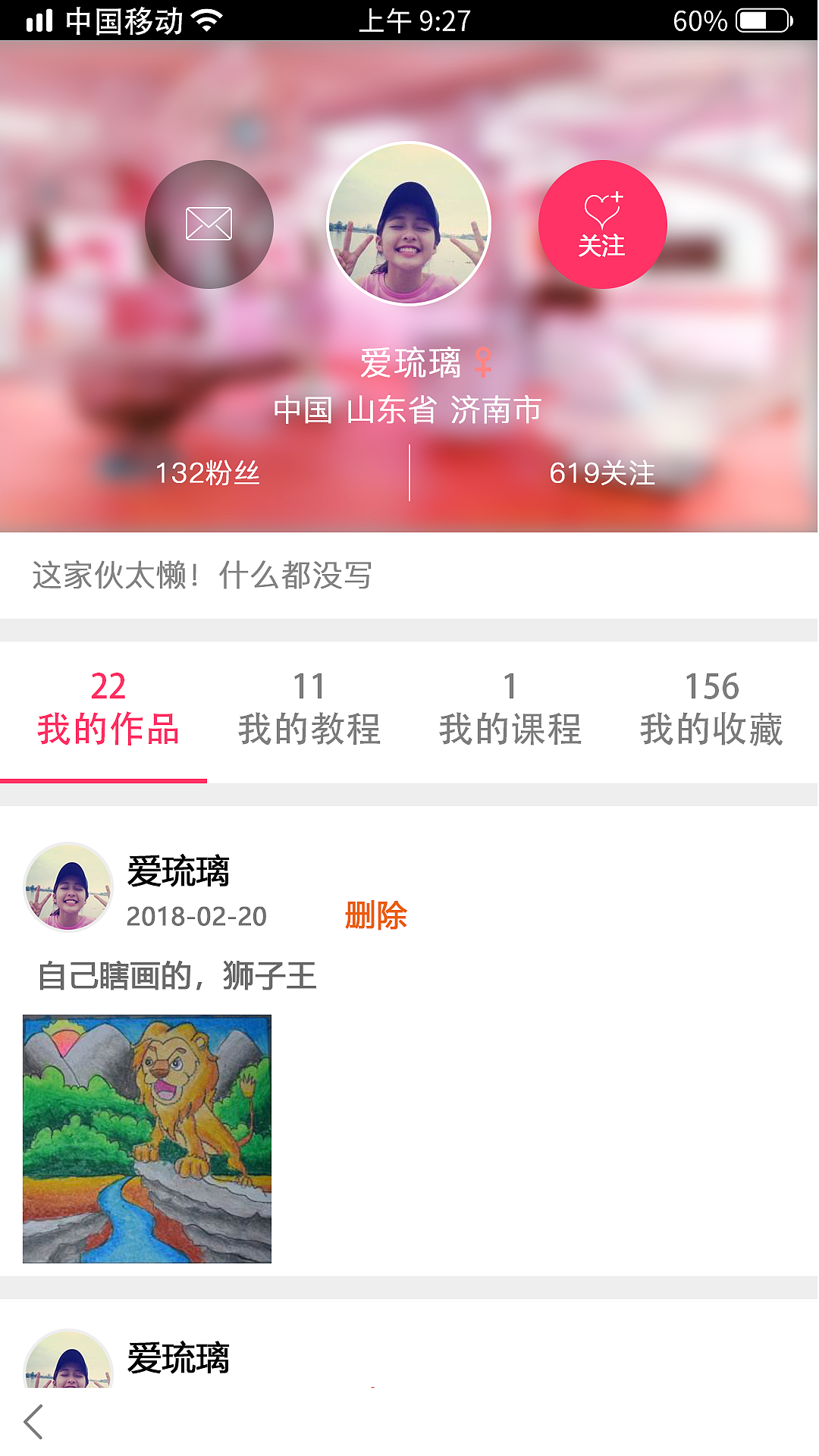This screenshot has width=819, height=1456.
Task: Switch to the 我的课程 tab
Action: pos(510,710)
